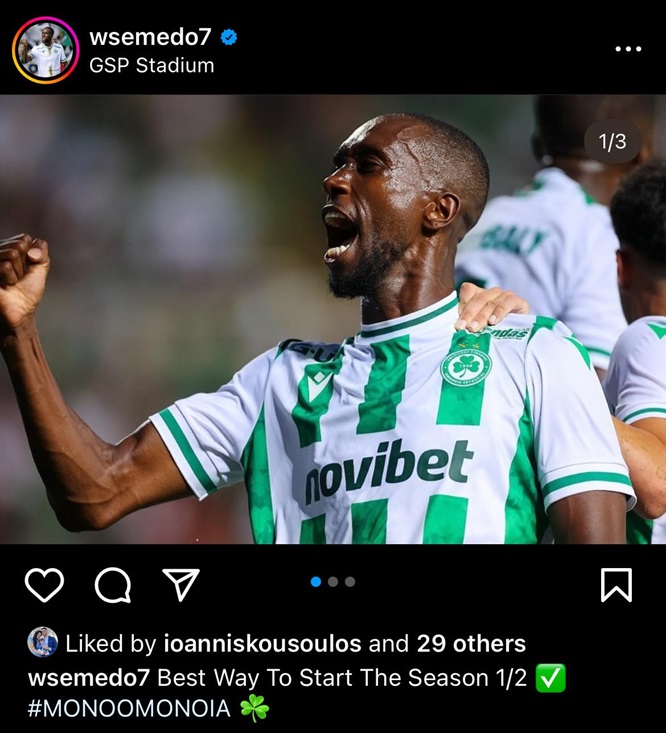Image resolution: width=666 pixels, height=733 pixels.
Task: Open the GSP Stadium location
Action: click(x=151, y=66)
